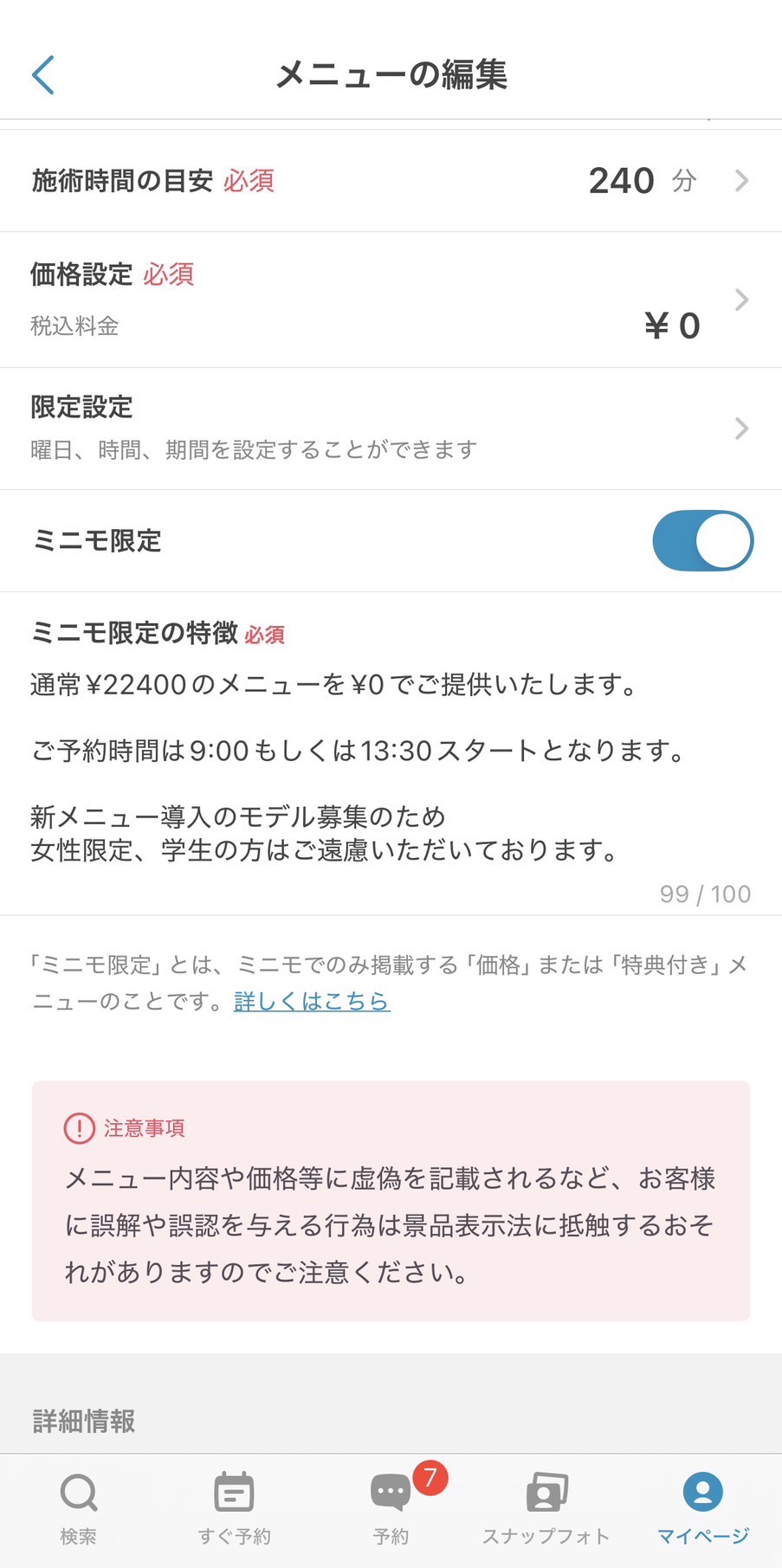This screenshot has height=1568, width=782.
Task: Open the 詳しくはこちら link
Action: coord(312,1001)
